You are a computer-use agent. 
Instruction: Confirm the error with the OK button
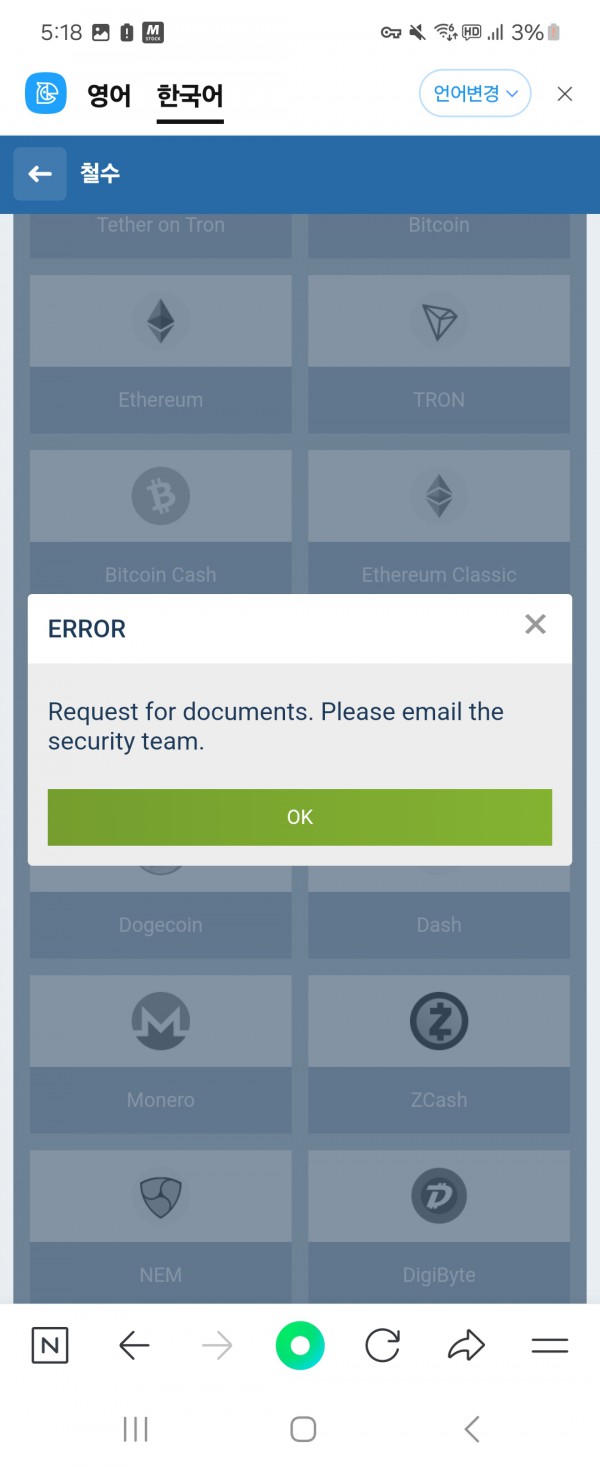tap(300, 817)
